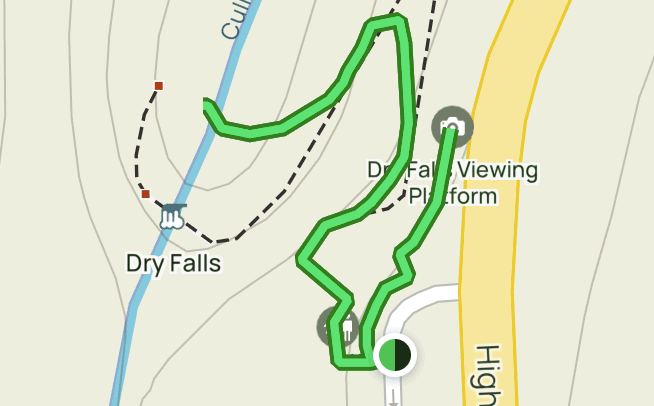Tap the Dry Falls Viewing Platform camera marker

click(452, 127)
